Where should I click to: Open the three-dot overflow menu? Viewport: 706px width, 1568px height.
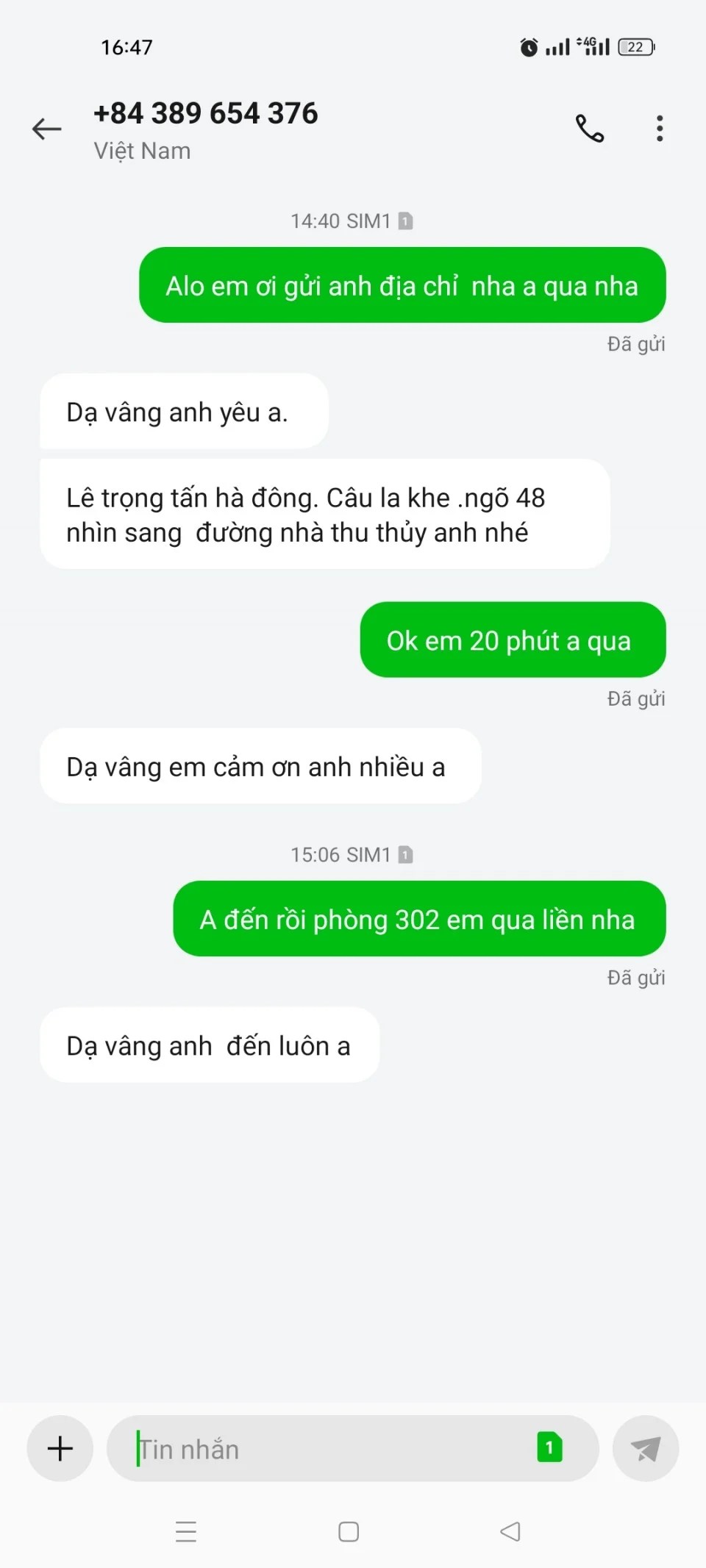[x=660, y=129]
